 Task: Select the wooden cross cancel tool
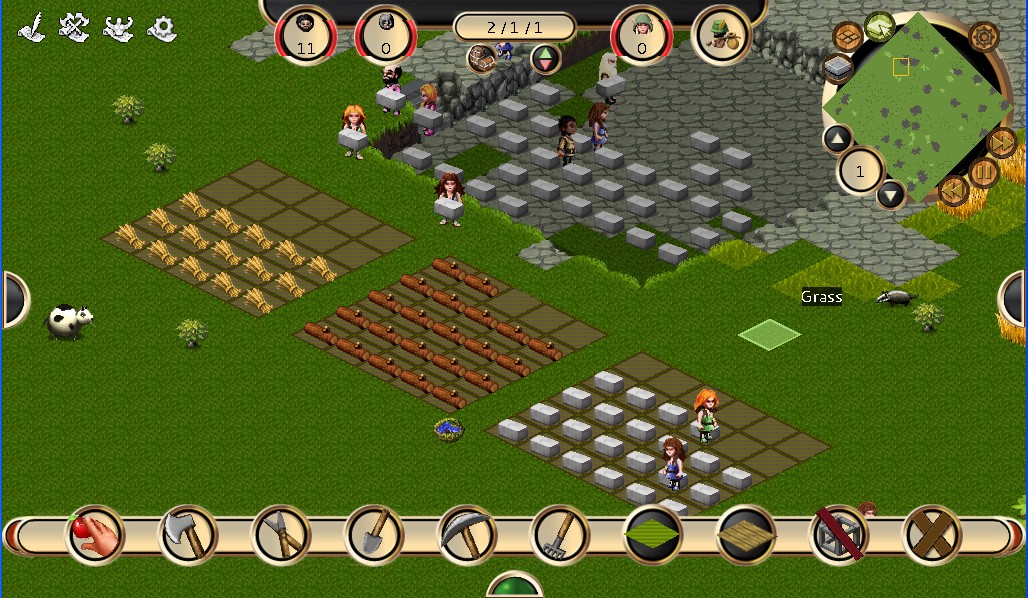point(932,534)
